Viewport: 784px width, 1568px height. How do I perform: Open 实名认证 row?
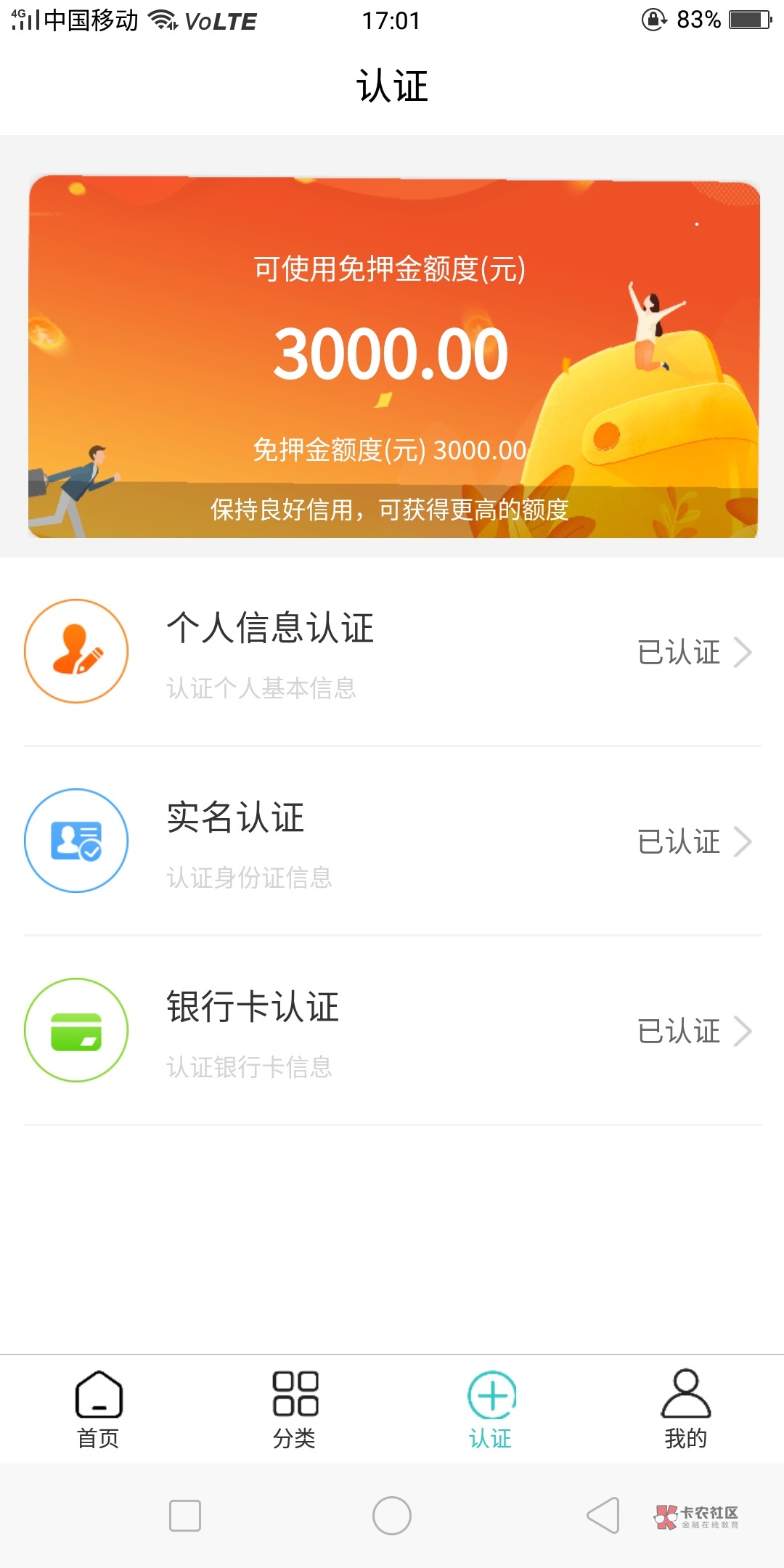392,841
